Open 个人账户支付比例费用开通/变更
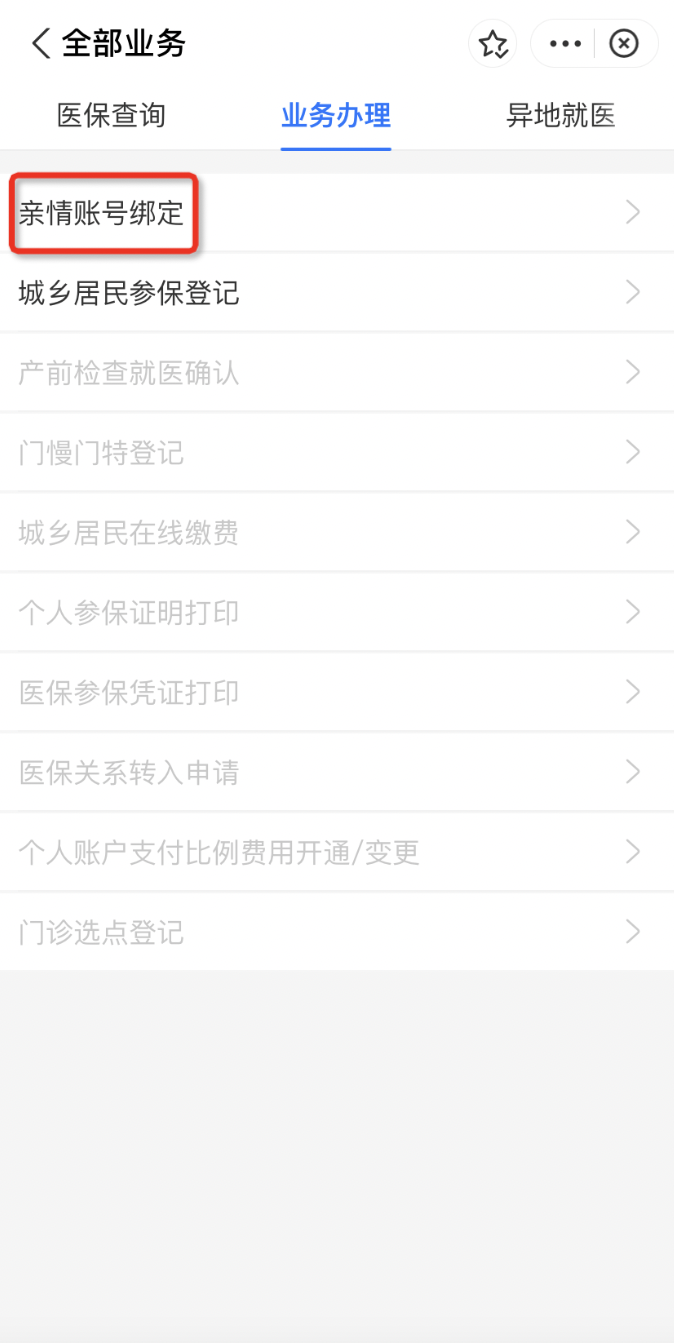Viewport: 674px width, 1343px height. (x=219, y=853)
